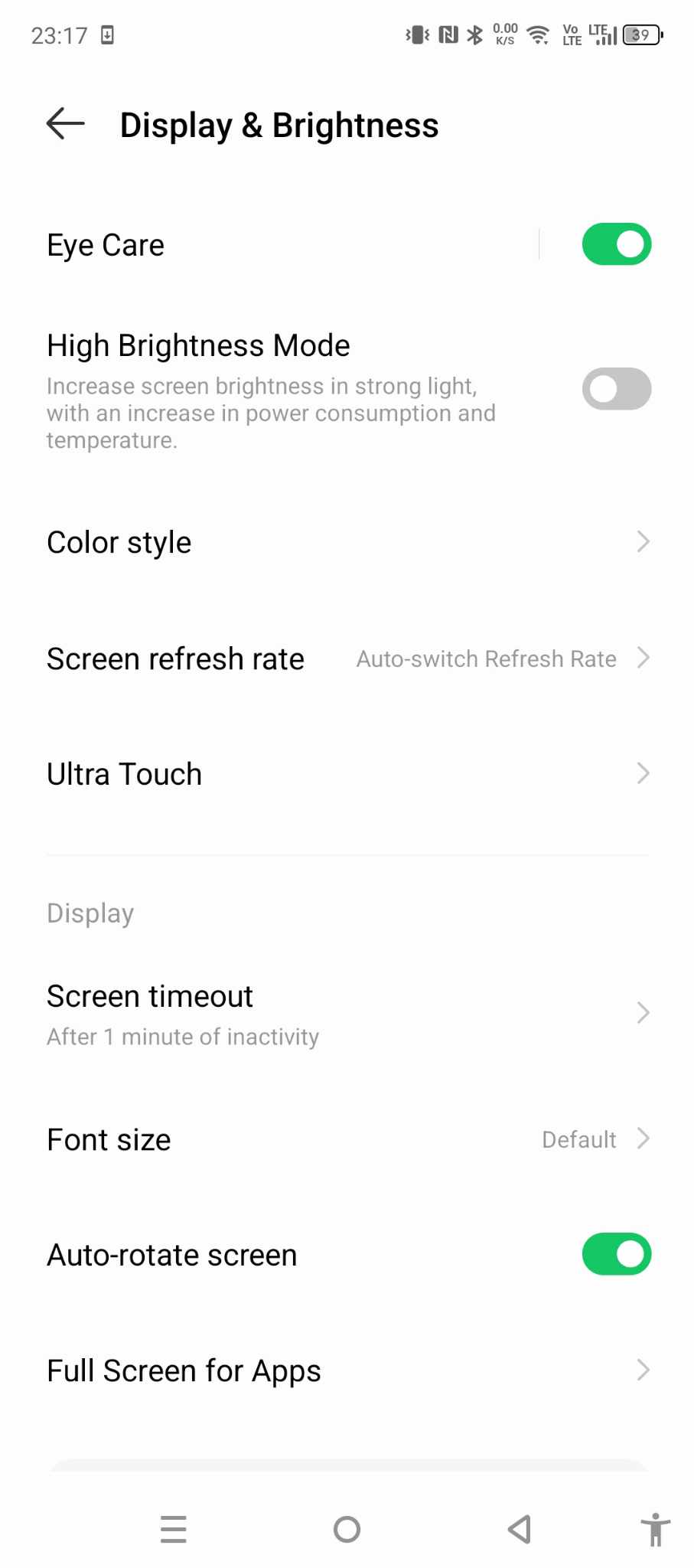
Task: Open Ultra Touch settings
Action: click(x=347, y=774)
